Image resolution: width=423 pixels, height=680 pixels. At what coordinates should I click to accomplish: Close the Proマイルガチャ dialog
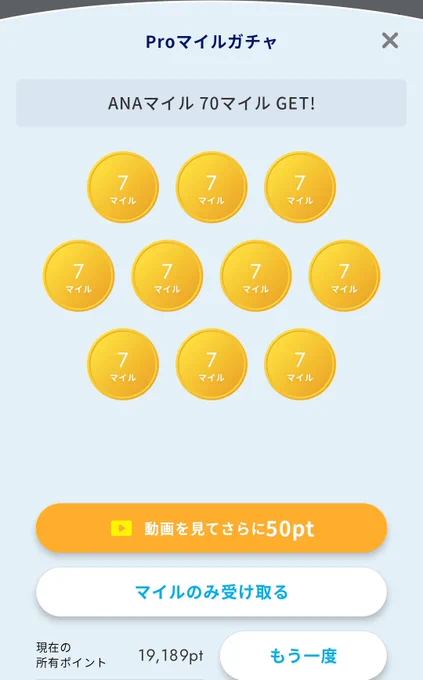tap(390, 41)
